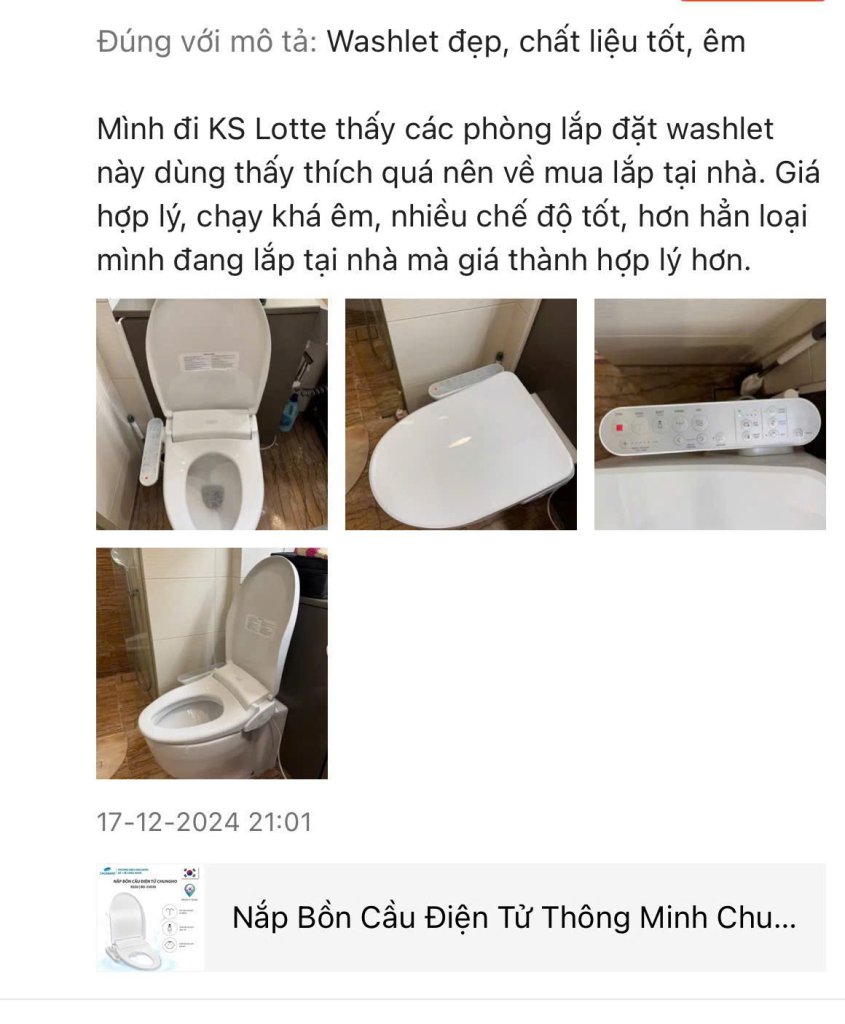Open the review photo of open toilet lid
The height and width of the screenshot is (1024, 845).
click(211, 414)
